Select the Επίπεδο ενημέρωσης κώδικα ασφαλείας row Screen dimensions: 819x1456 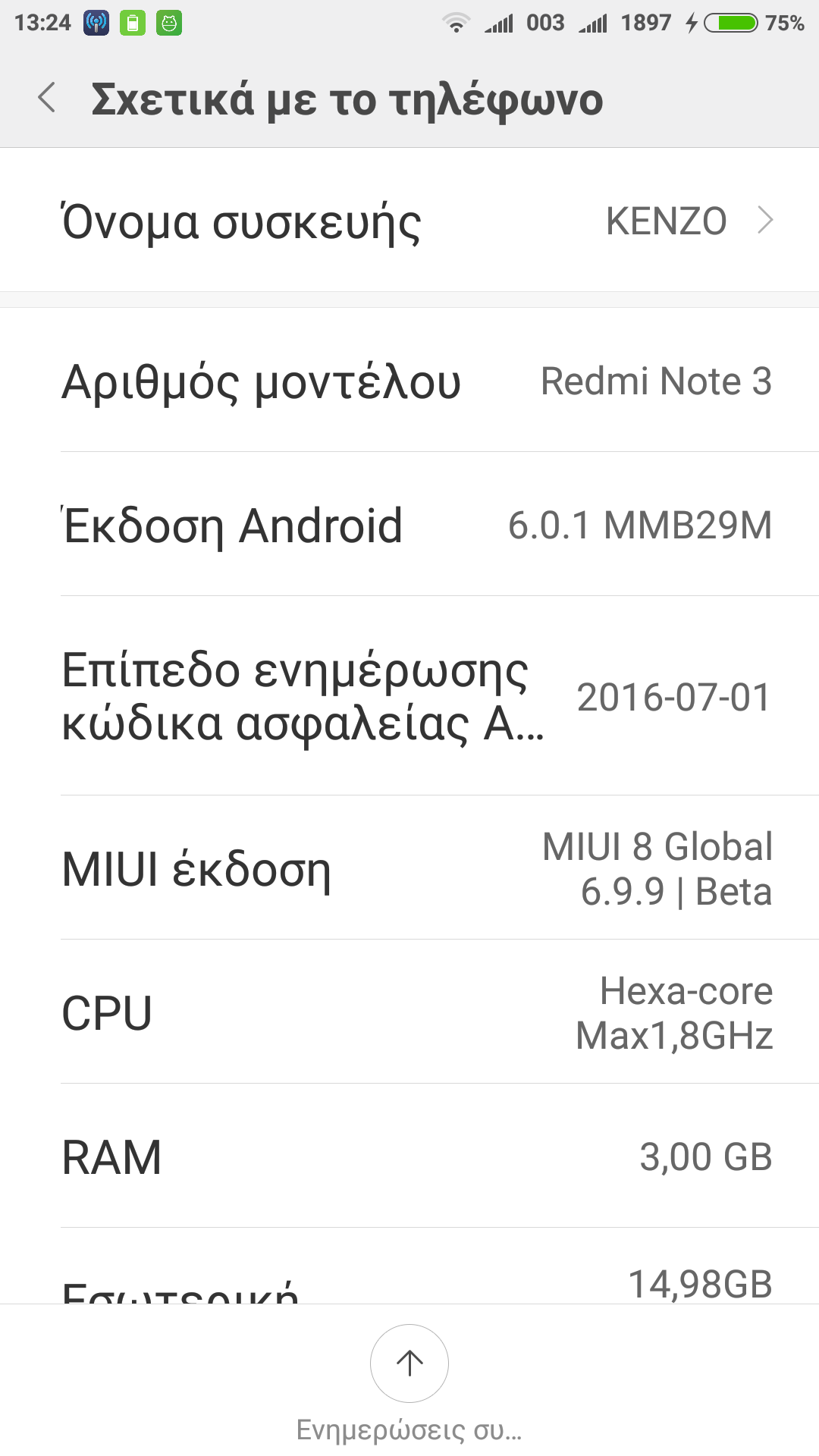tap(409, 696)
